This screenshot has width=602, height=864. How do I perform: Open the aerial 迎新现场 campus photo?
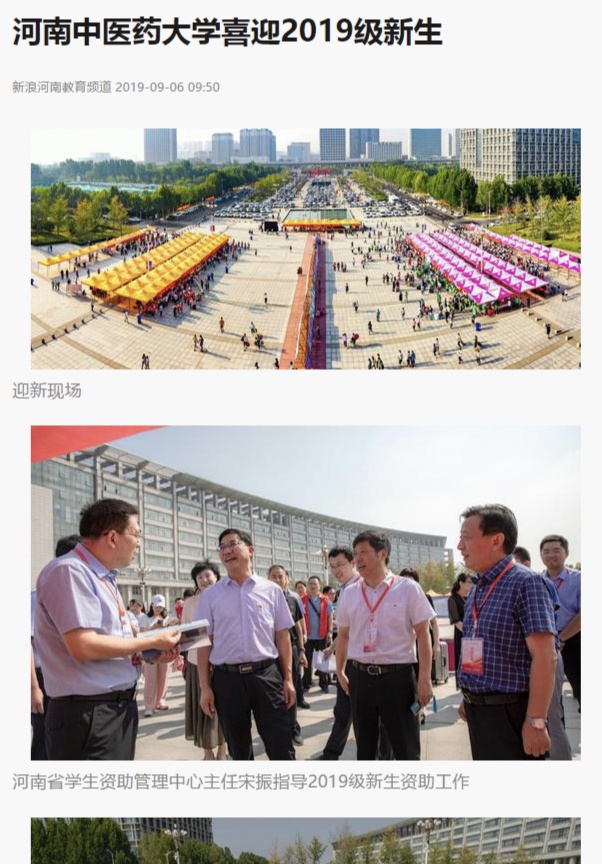305,248
